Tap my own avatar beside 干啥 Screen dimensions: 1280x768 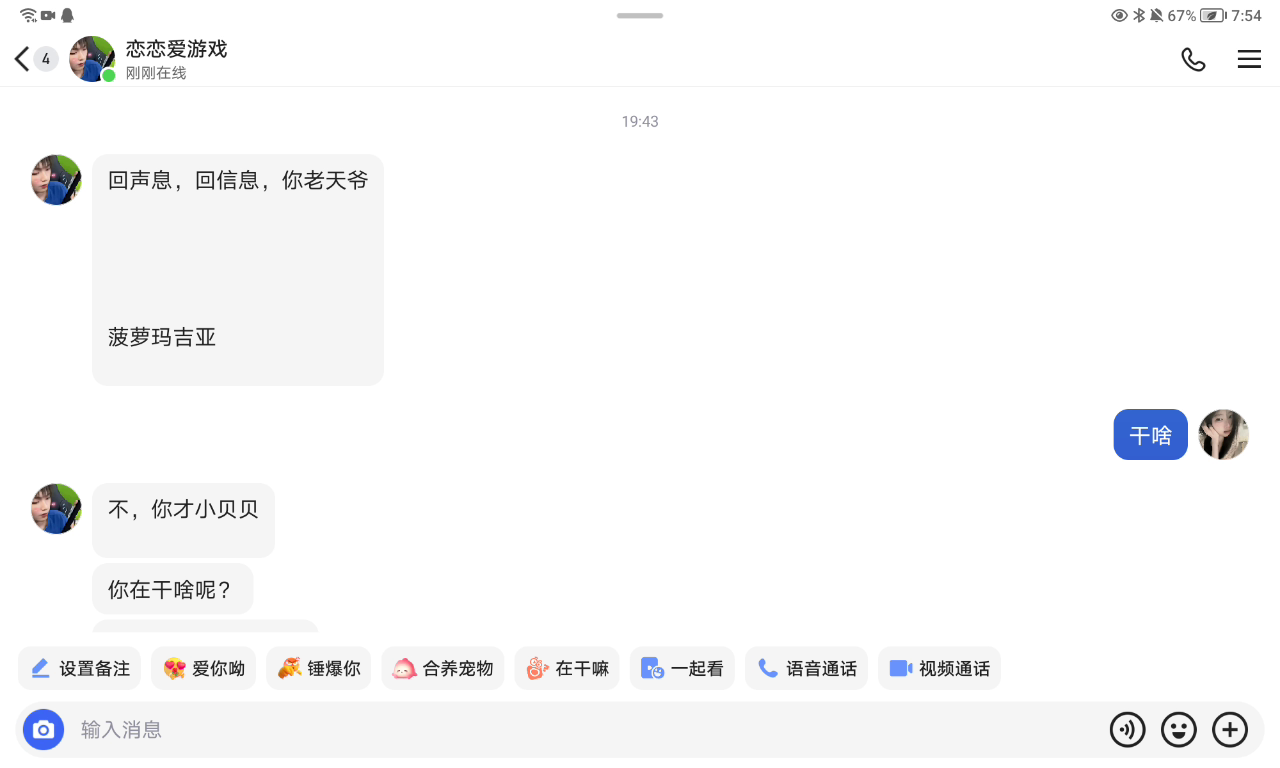click(x=1223, y=434)
